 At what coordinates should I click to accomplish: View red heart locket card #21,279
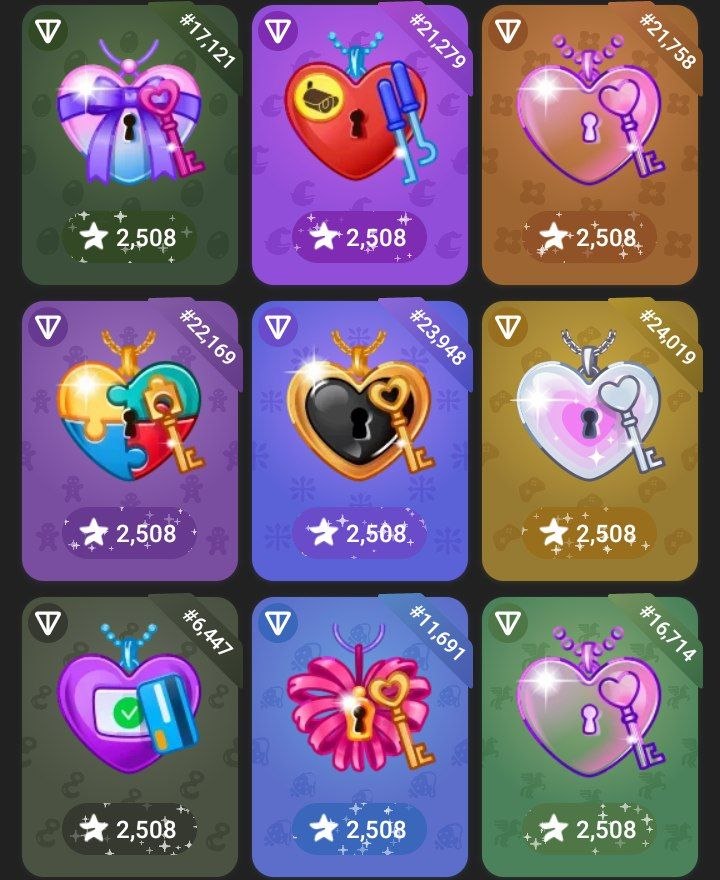click(x=359, y=120)
